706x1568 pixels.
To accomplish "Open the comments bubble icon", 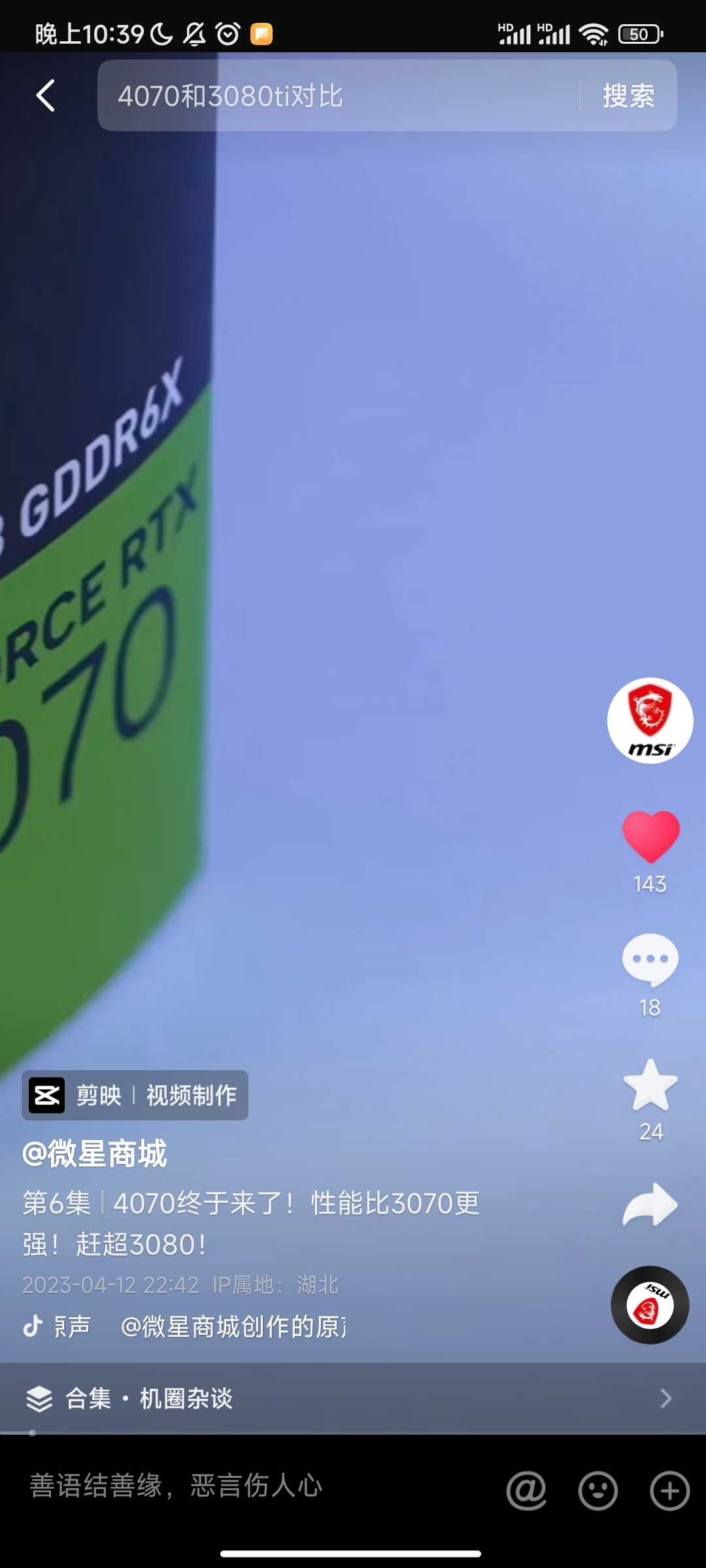I will point(650,959).
